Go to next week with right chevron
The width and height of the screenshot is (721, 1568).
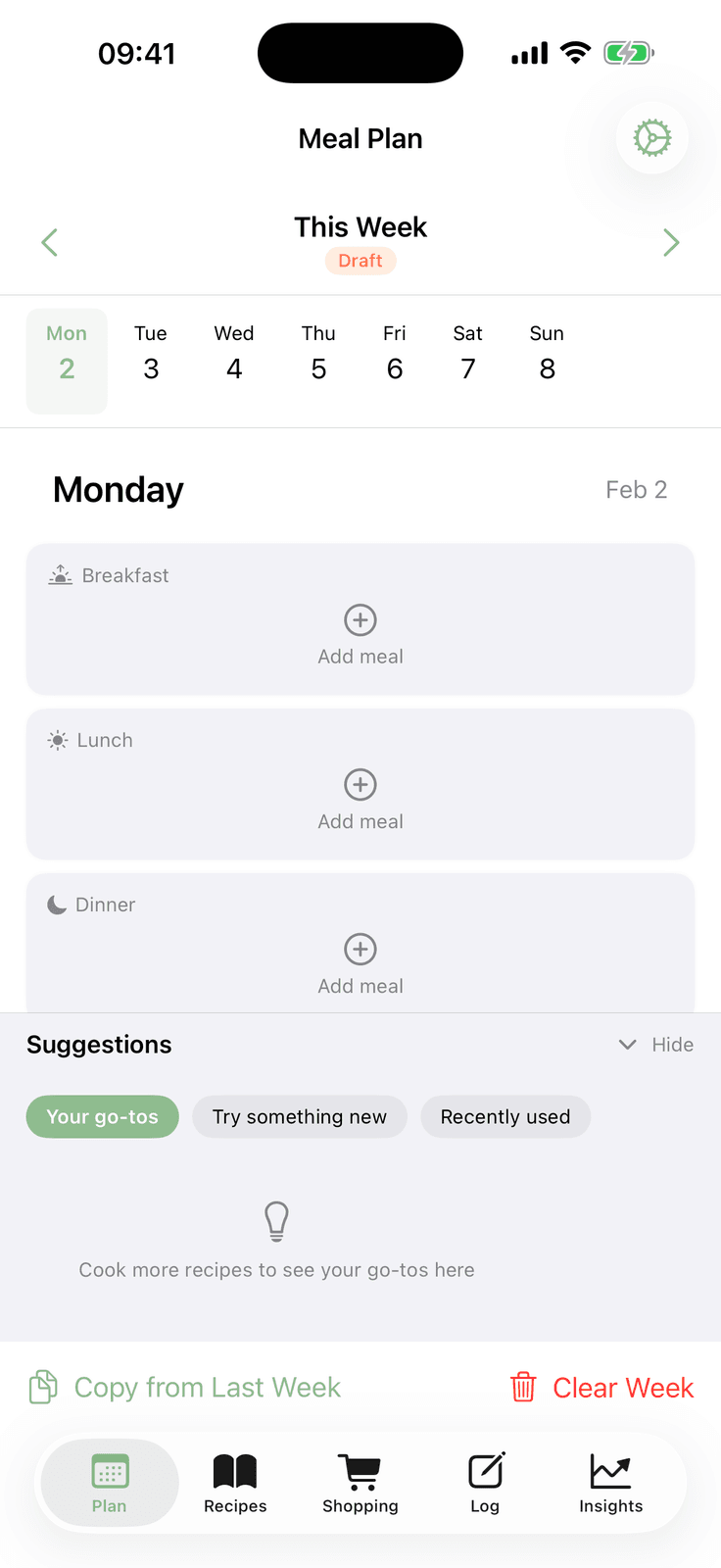click(x=671, y=242)
